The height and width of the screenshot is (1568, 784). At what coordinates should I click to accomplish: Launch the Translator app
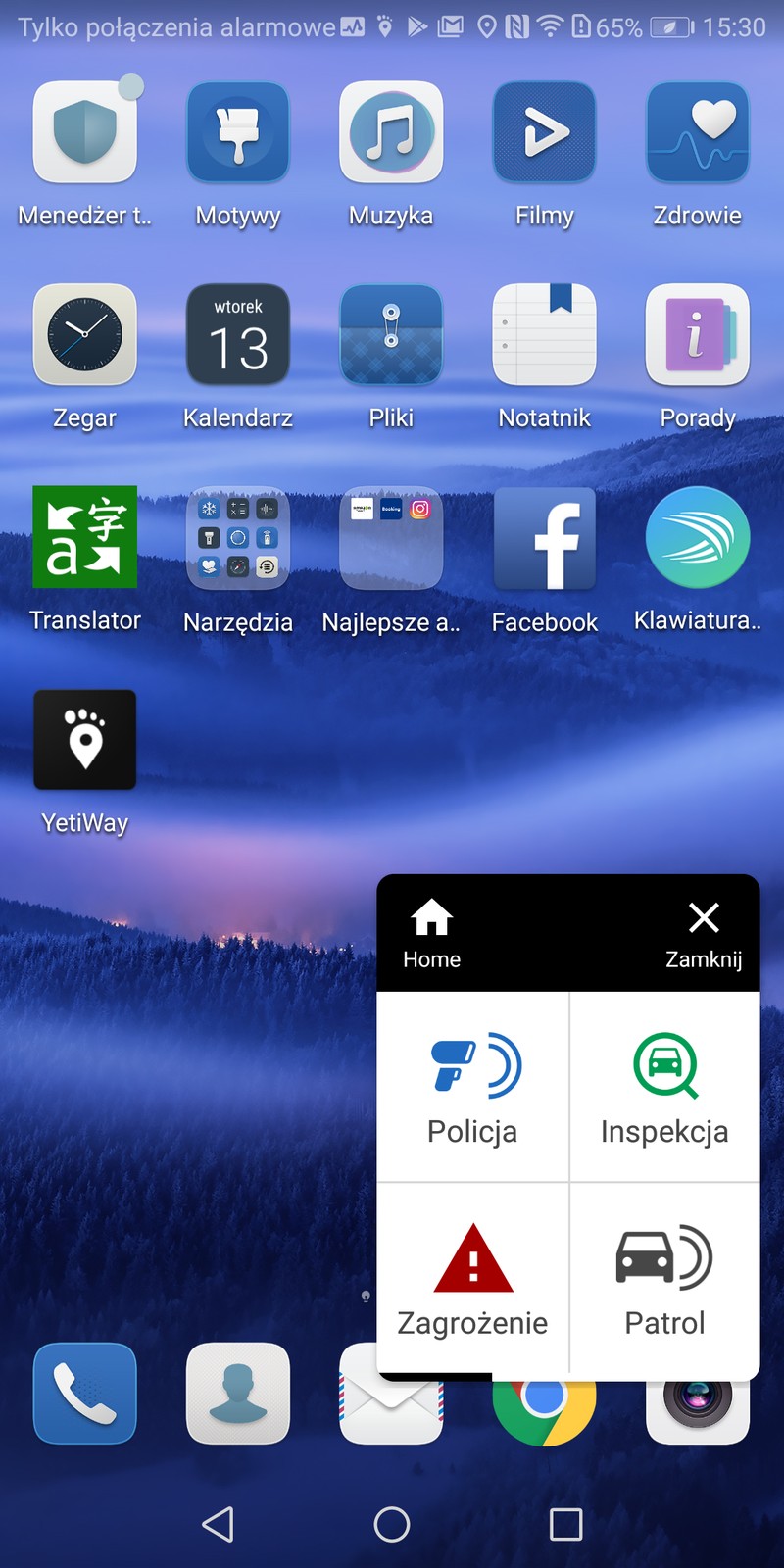84,537
